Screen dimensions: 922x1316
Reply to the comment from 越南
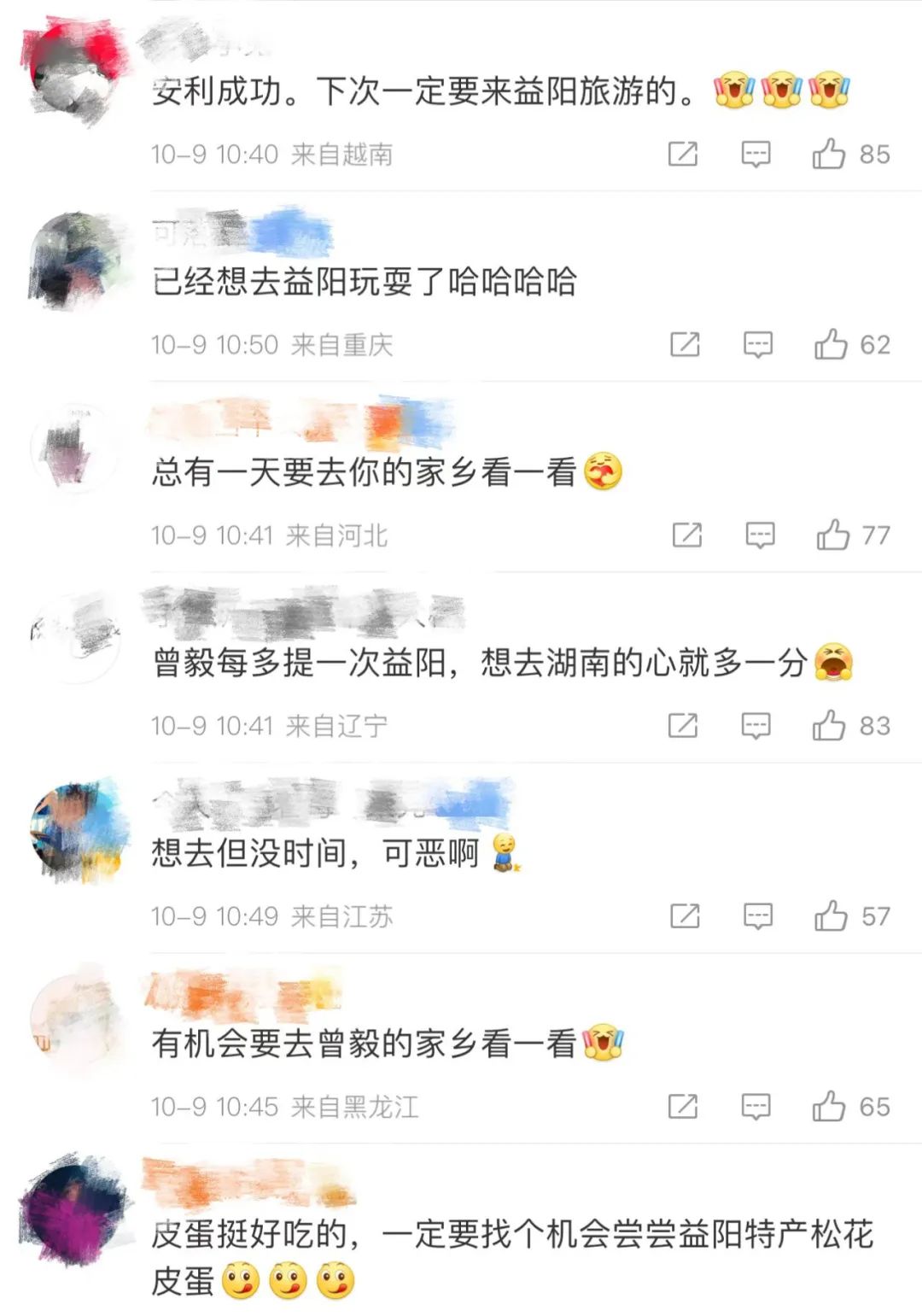756,155
